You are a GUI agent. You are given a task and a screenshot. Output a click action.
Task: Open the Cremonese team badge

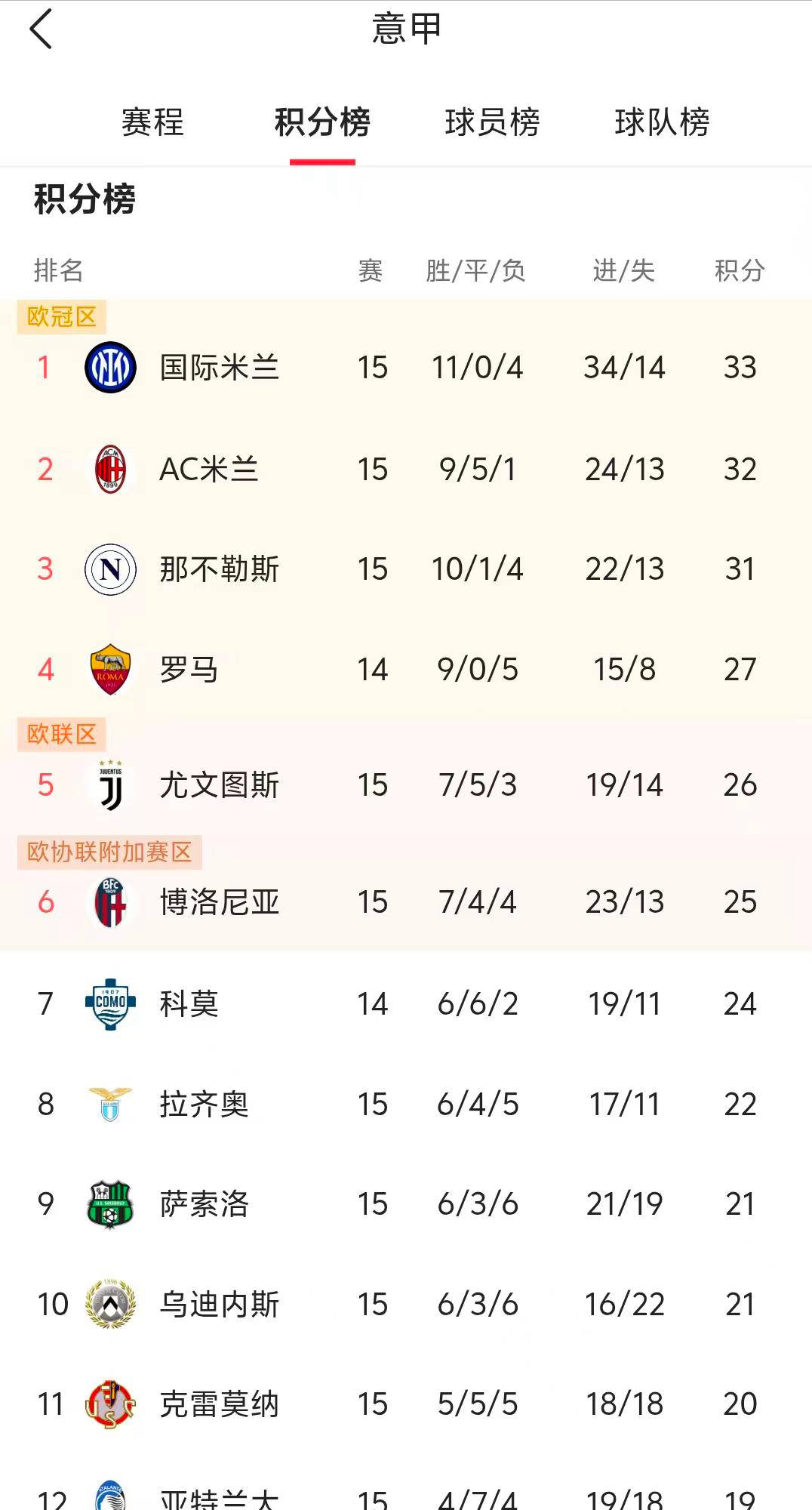coord(109,1405)
